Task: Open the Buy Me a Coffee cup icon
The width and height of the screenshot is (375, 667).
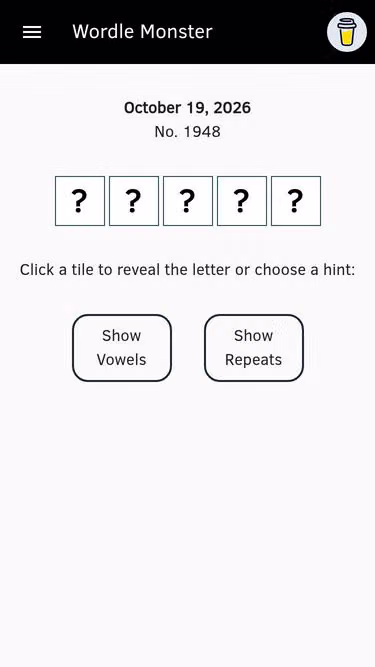Action: (347, 32)
